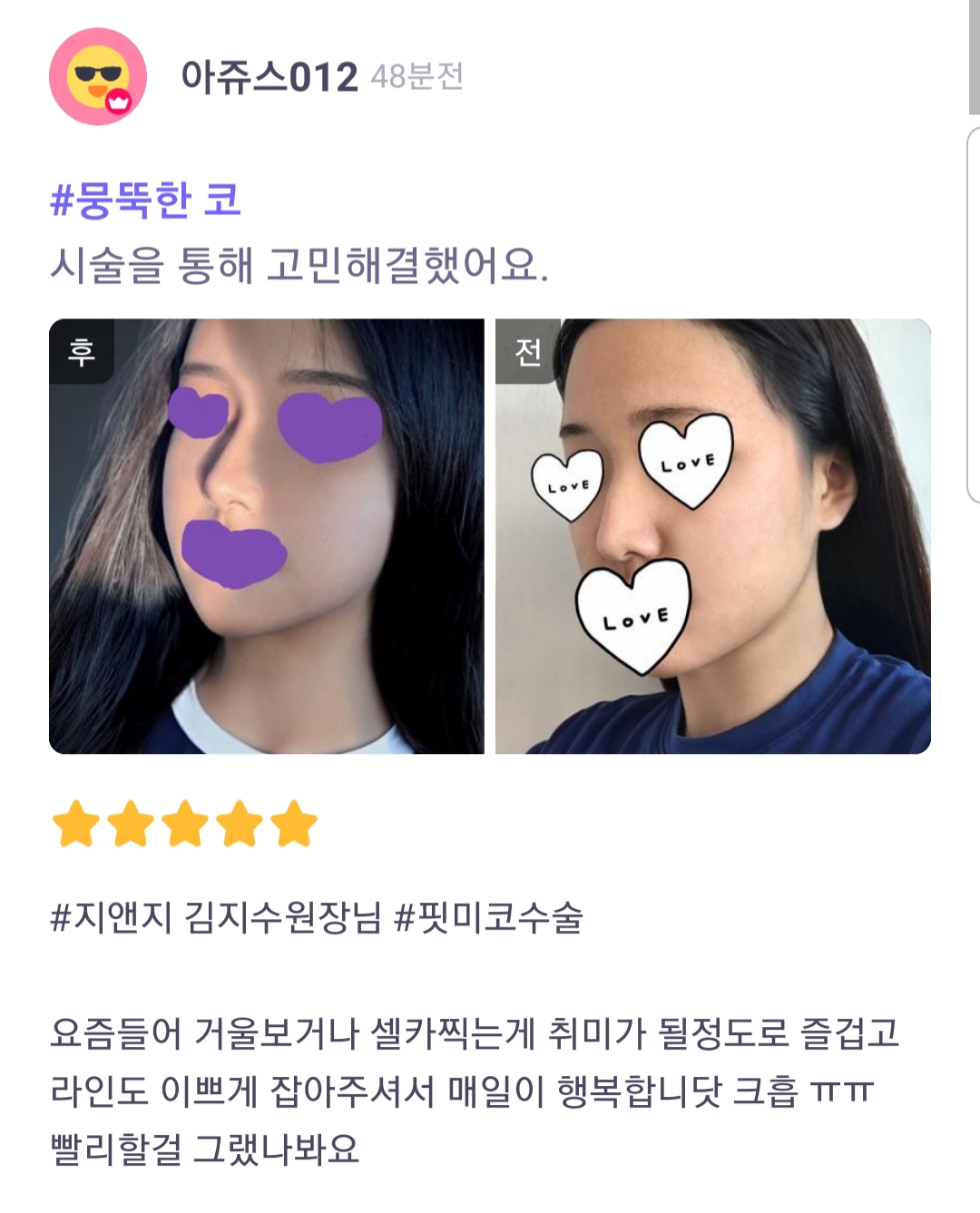View the 후 (after) photo
980x1213 pixels.
tap(267, 536)
